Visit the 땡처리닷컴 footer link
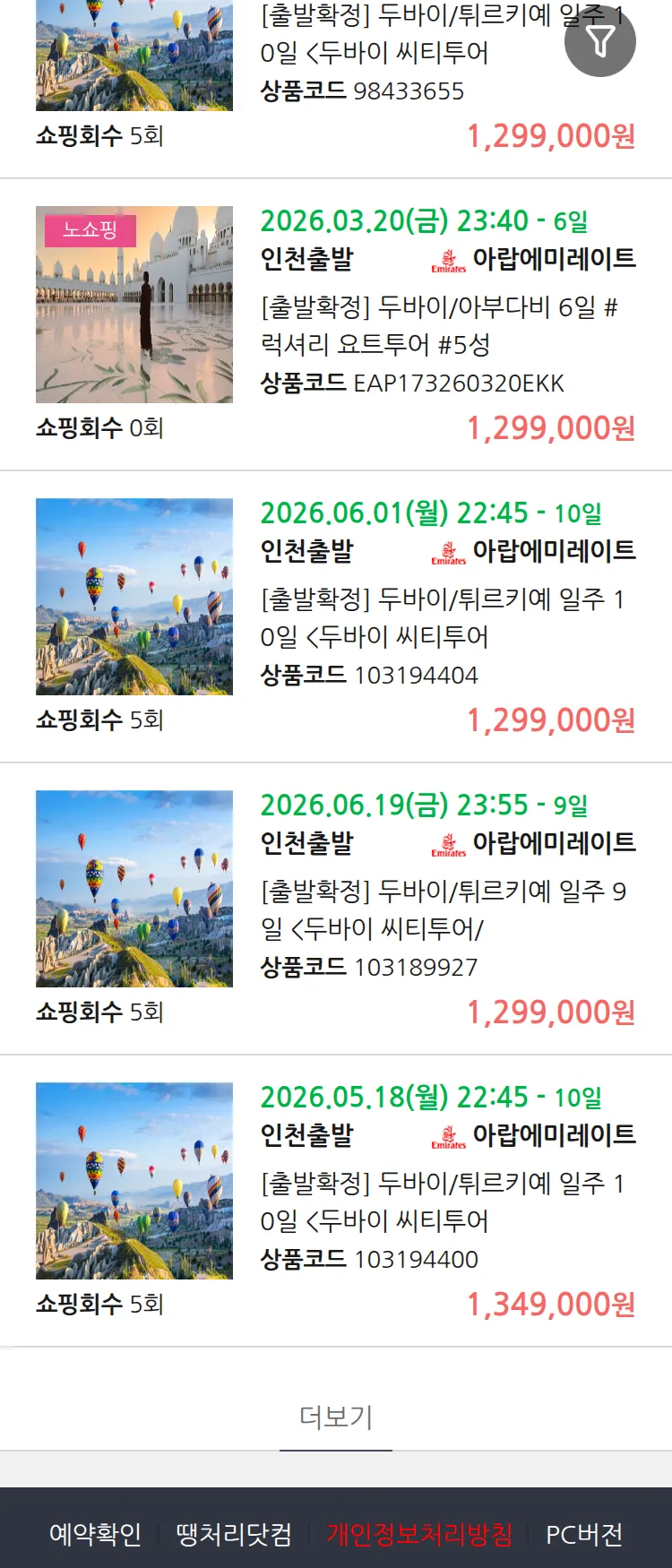Screen dimensions: 672x1568 pyautogui.click(x=234, y=1534)
